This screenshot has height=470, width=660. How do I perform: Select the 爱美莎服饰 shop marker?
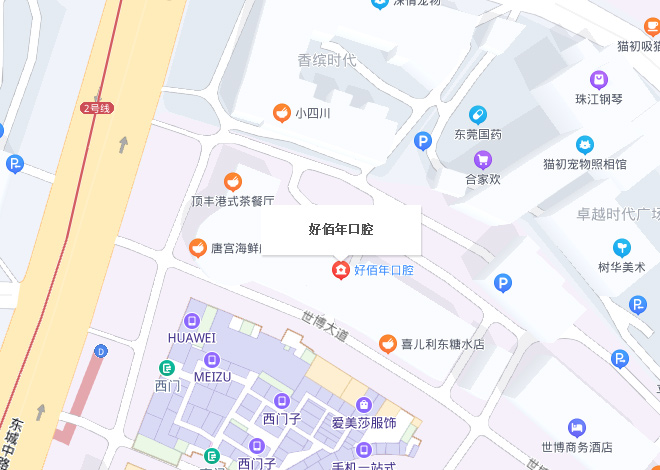coord(363,404)
